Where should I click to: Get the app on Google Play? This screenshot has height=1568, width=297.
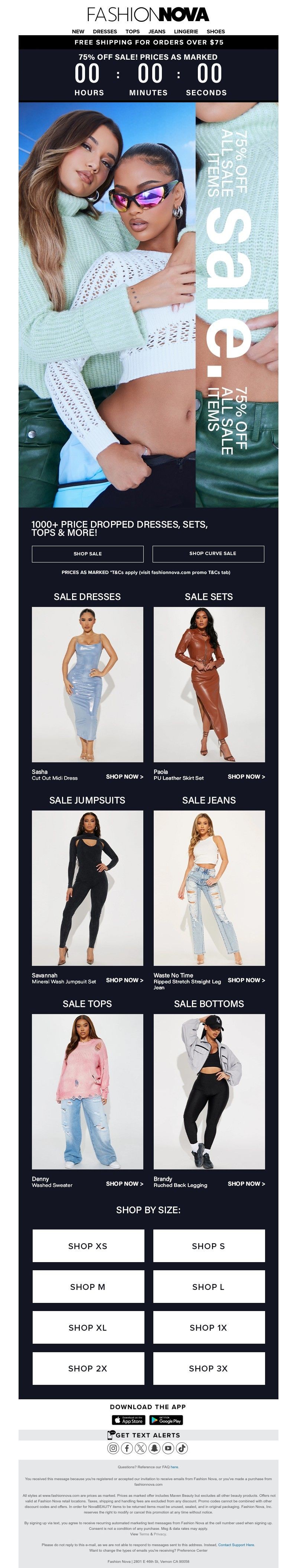click(x=166, y=1420)
